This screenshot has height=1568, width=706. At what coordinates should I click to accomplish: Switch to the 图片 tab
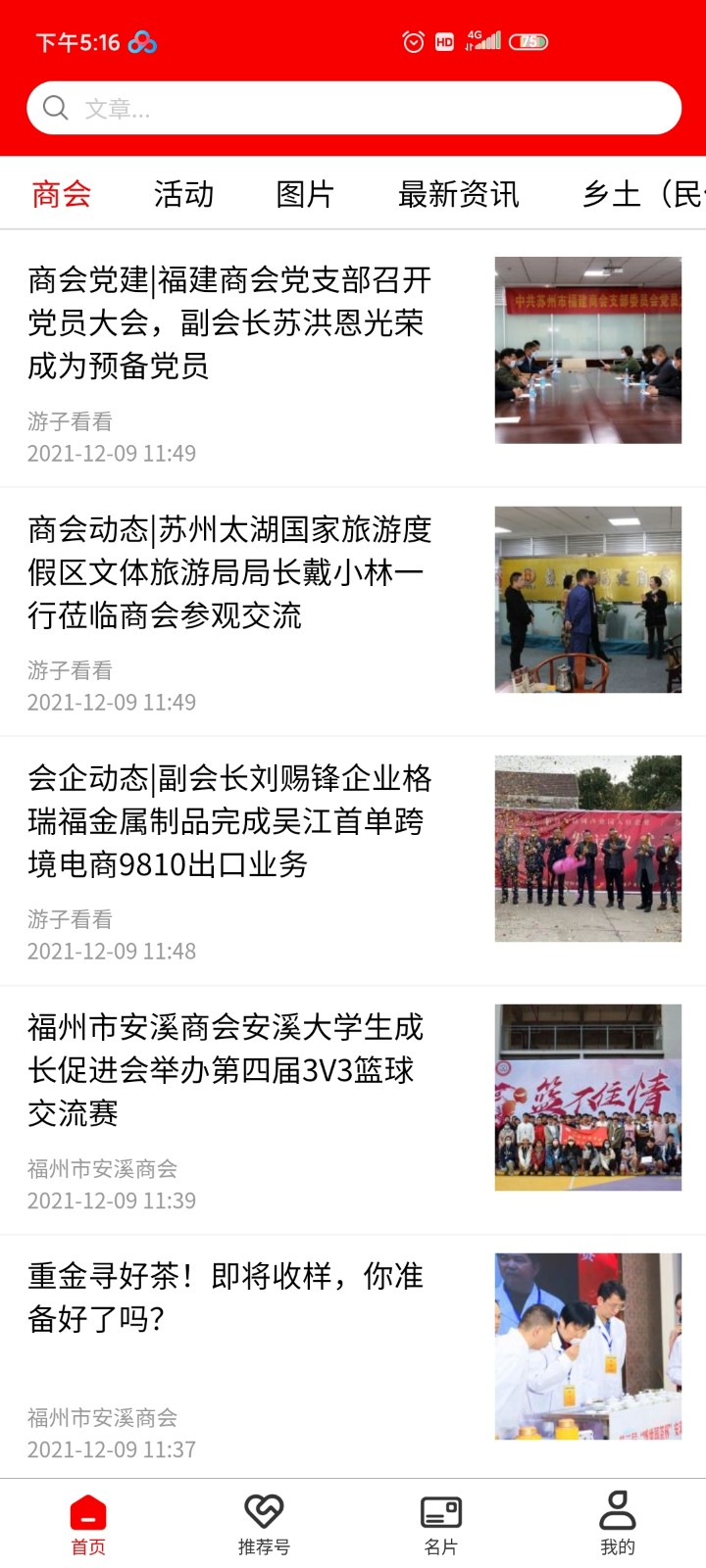click(x=305, y=194)
